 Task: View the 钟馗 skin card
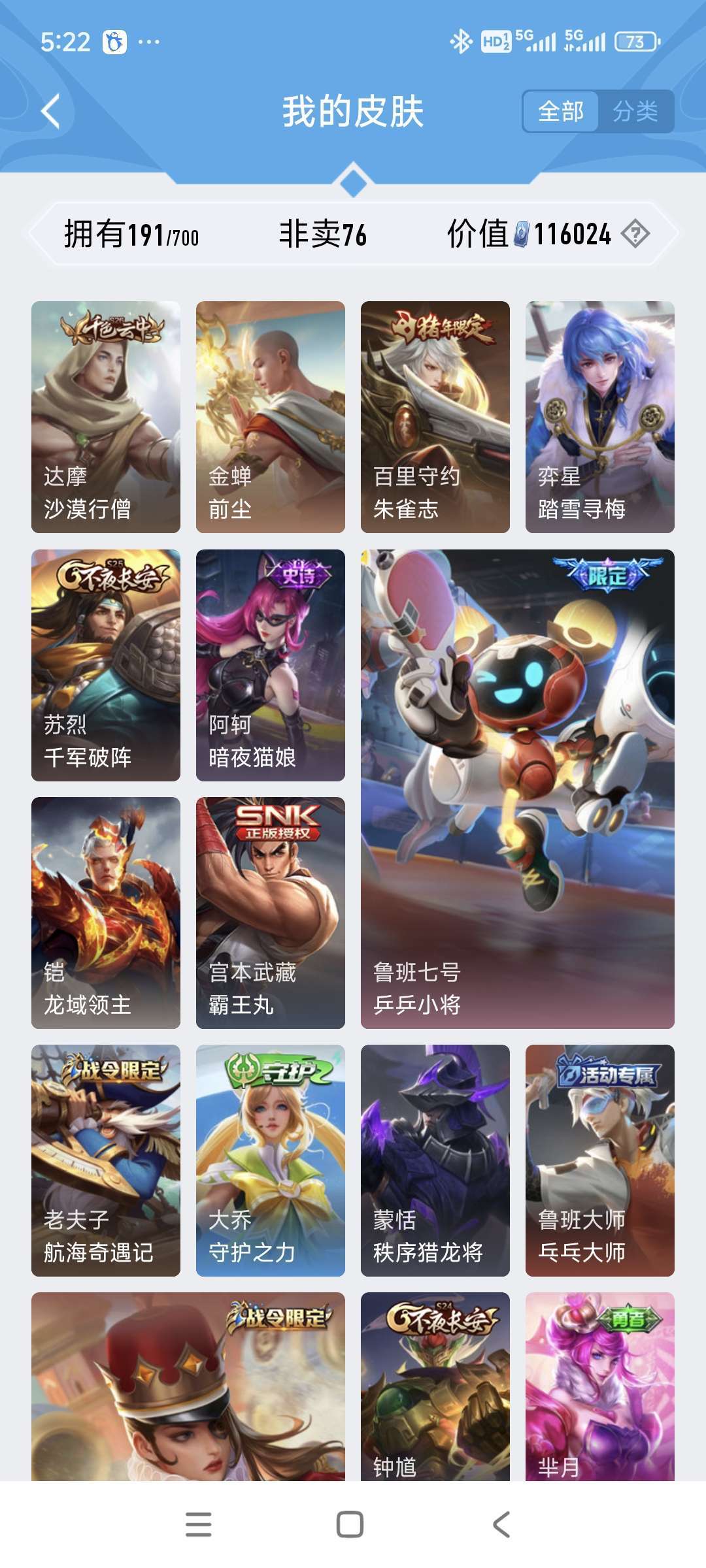click(x=435, y=1386)
